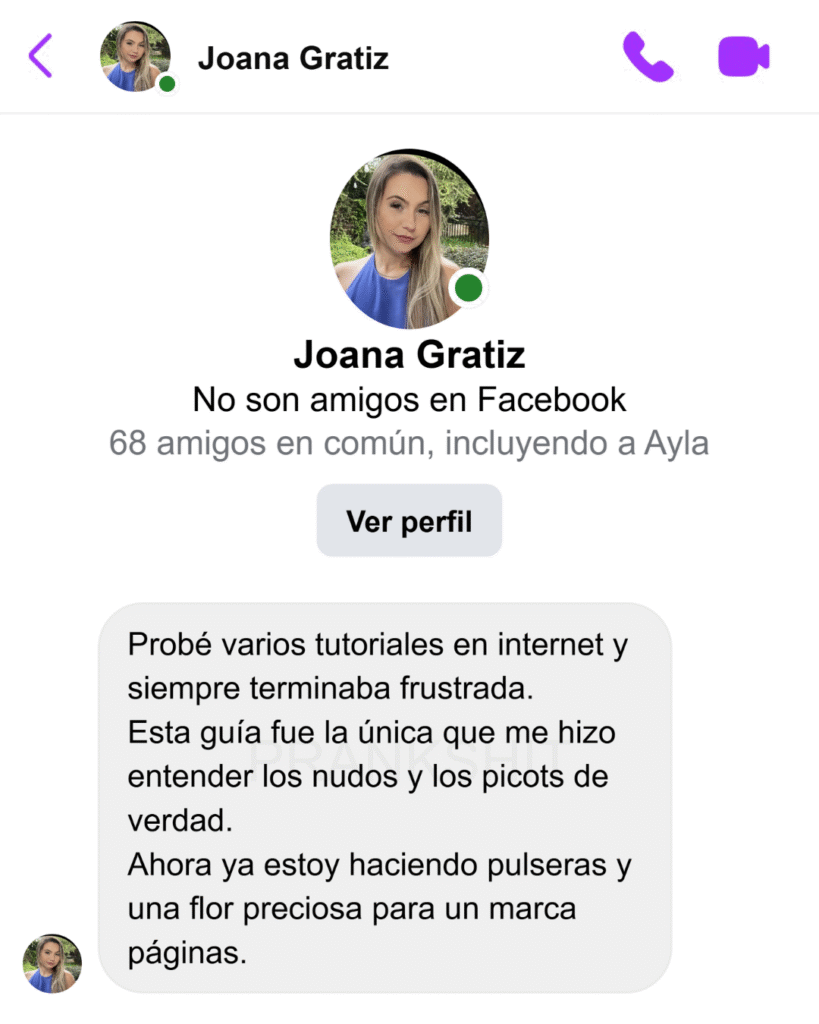819x1024 pixels.
Task: Go back using the purple arrow
Action: 40,56
